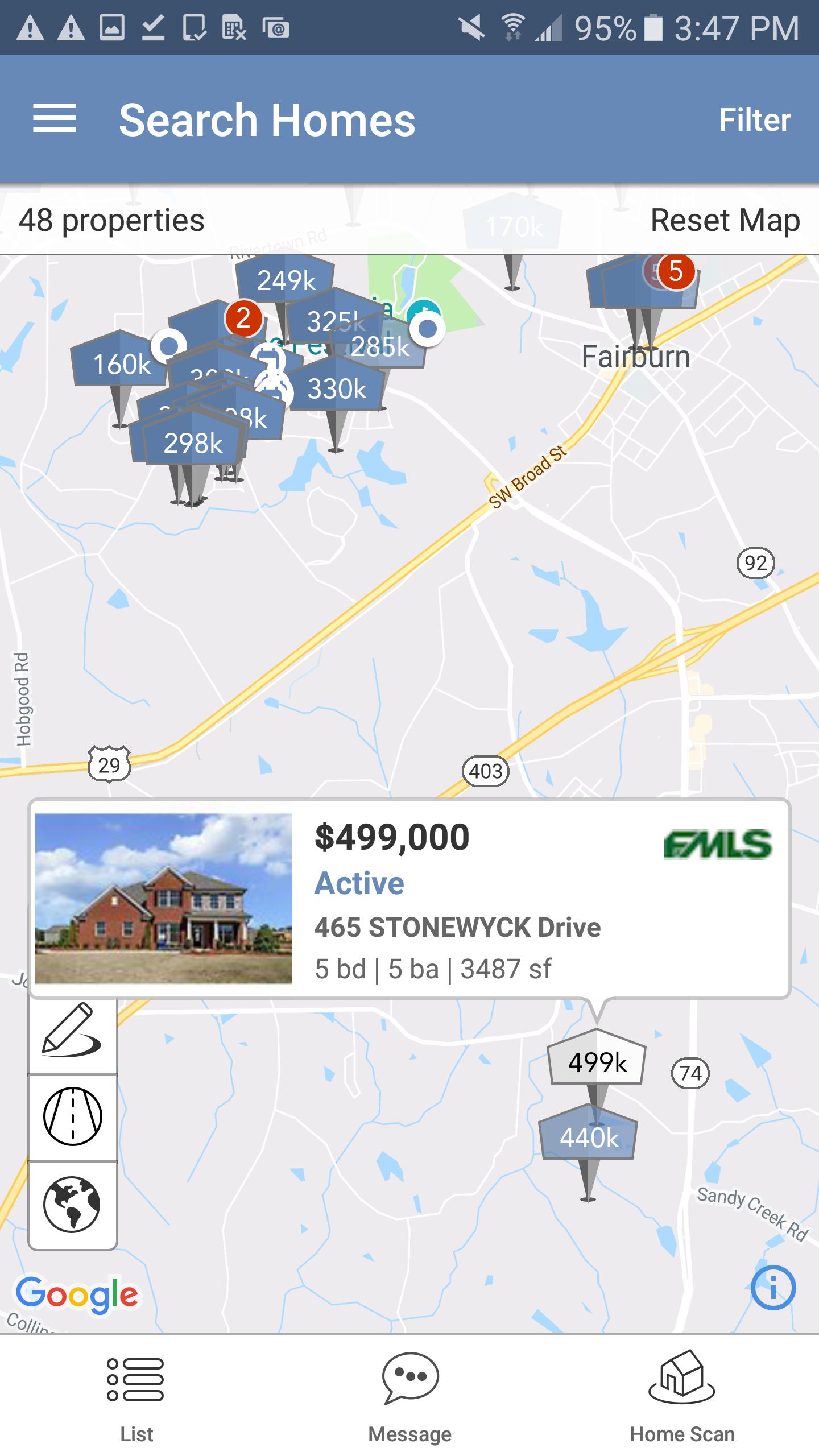Expand the red cluster marker showing 5 listings

click(x=677, y=272)
